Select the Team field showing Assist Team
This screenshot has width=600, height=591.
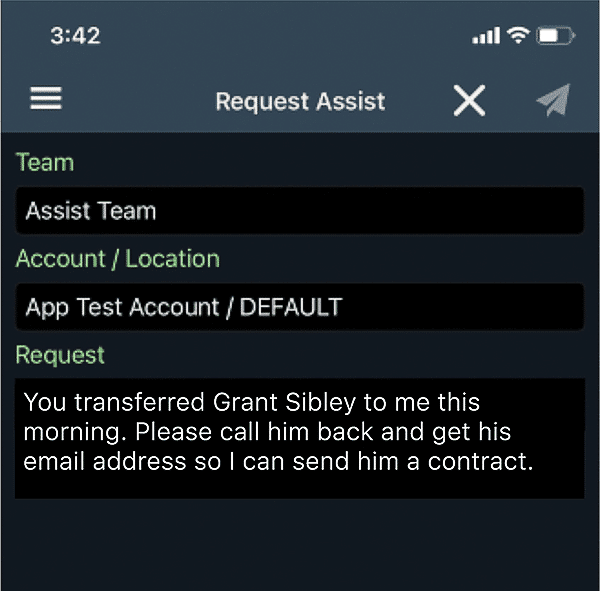298,211
